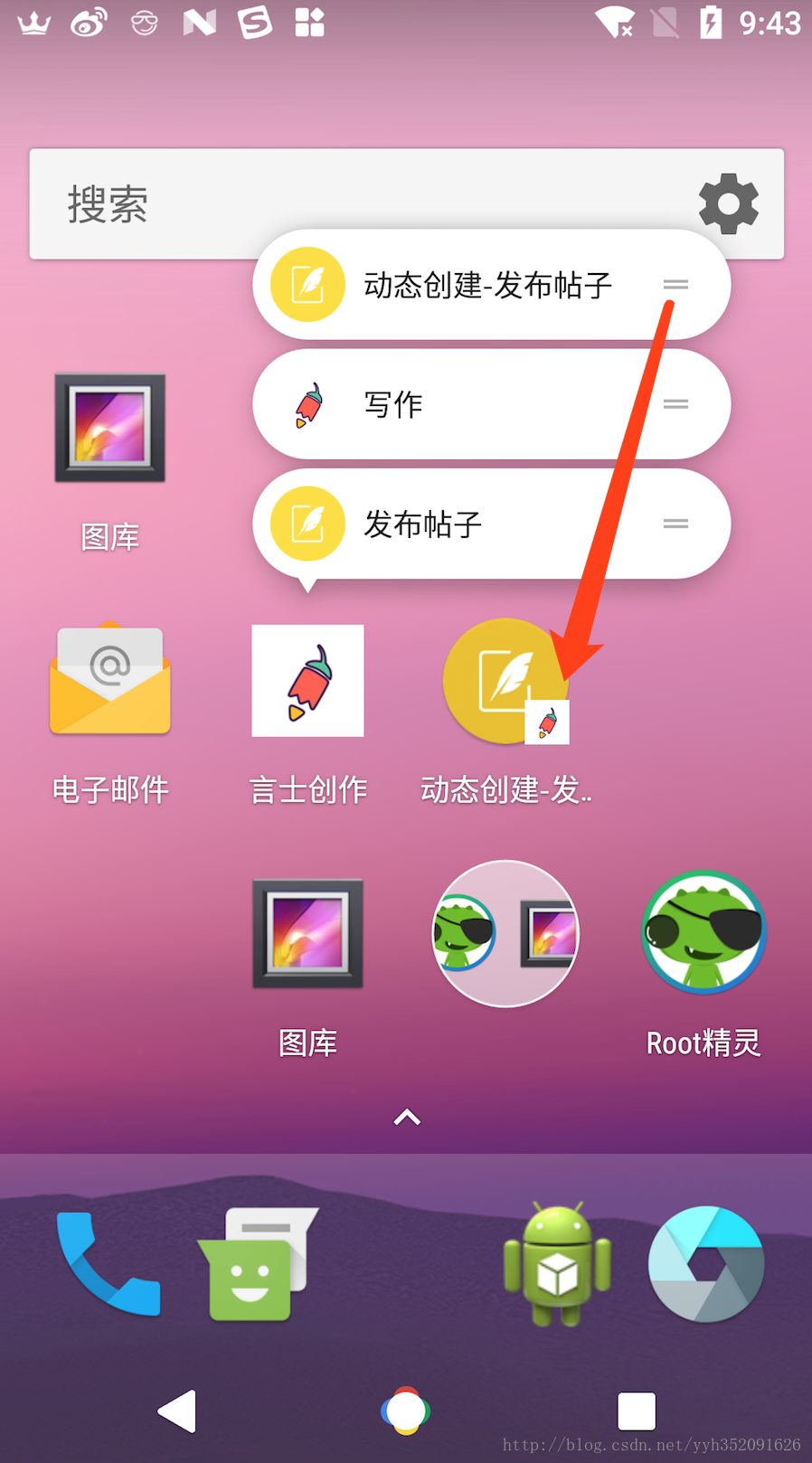Select the 写作 shortcut
The image size is (812, 1463).
[x=488, y=404]
